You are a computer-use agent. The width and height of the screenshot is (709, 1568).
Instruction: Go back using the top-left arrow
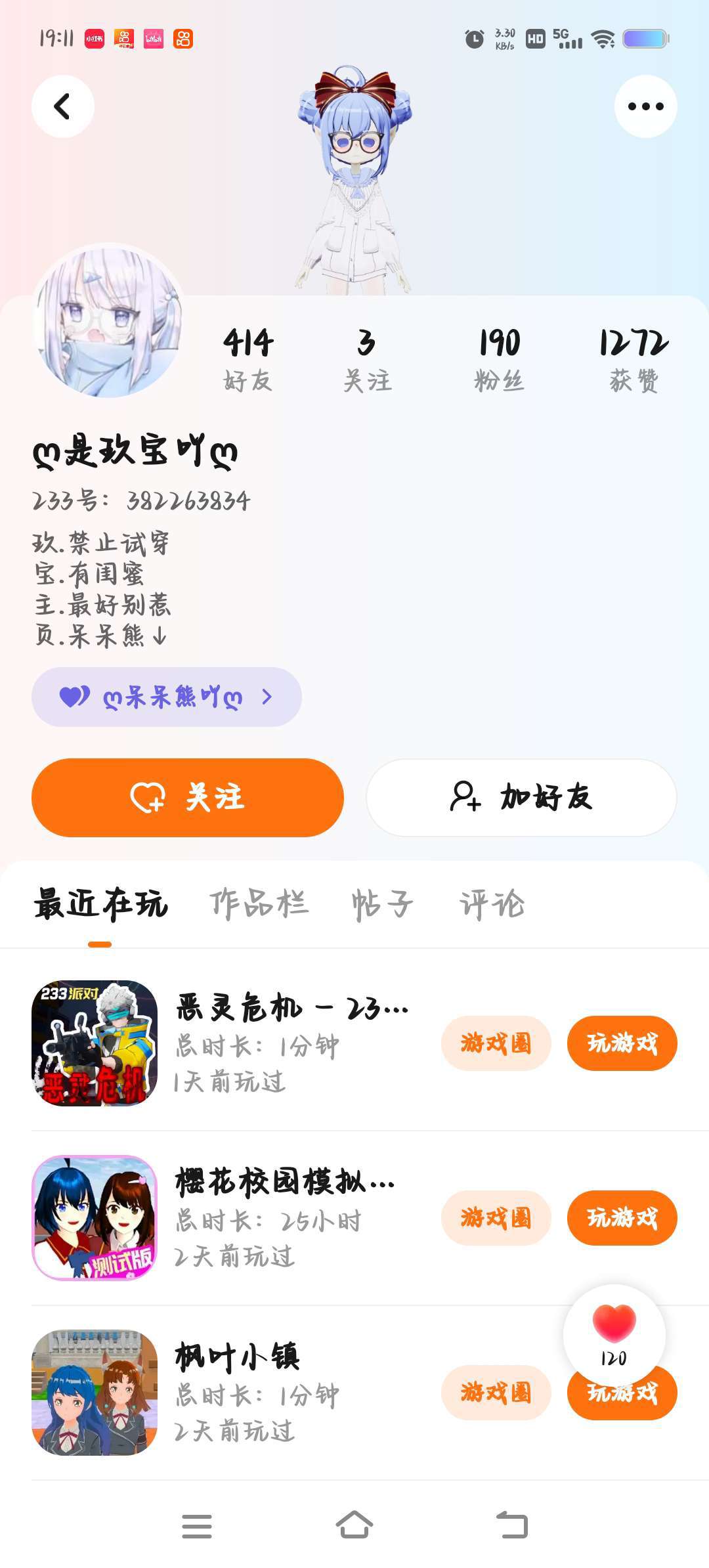pos(63,106)
